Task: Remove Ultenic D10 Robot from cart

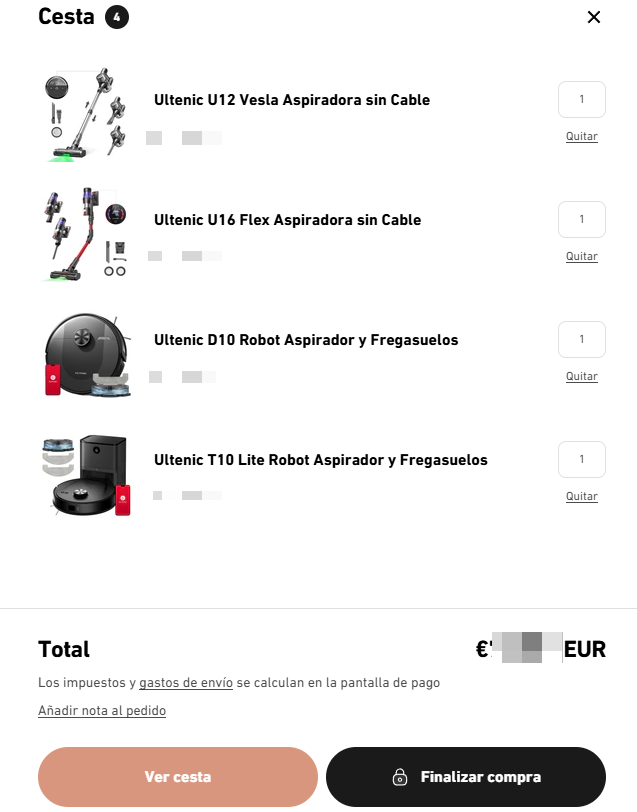Action: [x=581, y=377]
